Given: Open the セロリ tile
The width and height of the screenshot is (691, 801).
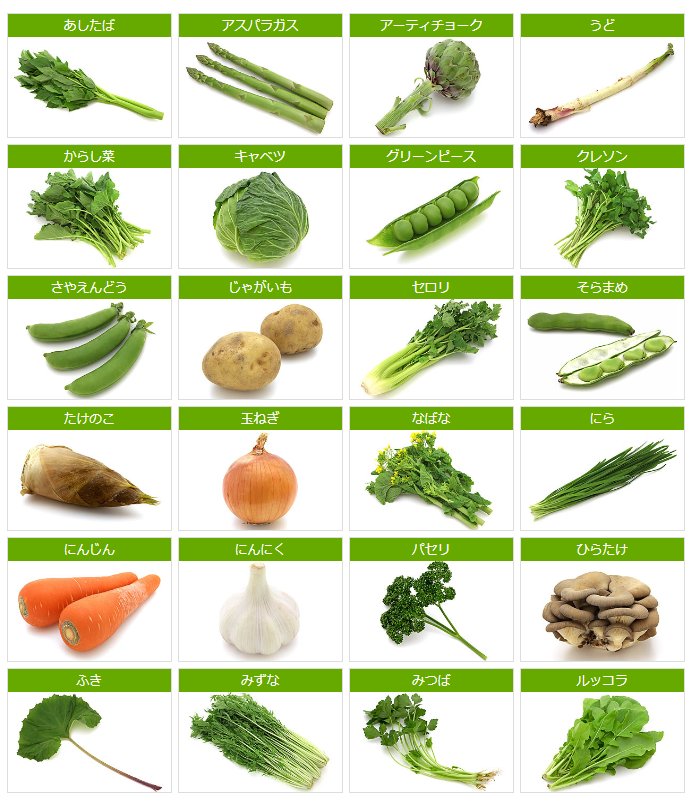Looking at the screenshot, I should (431, 338).
